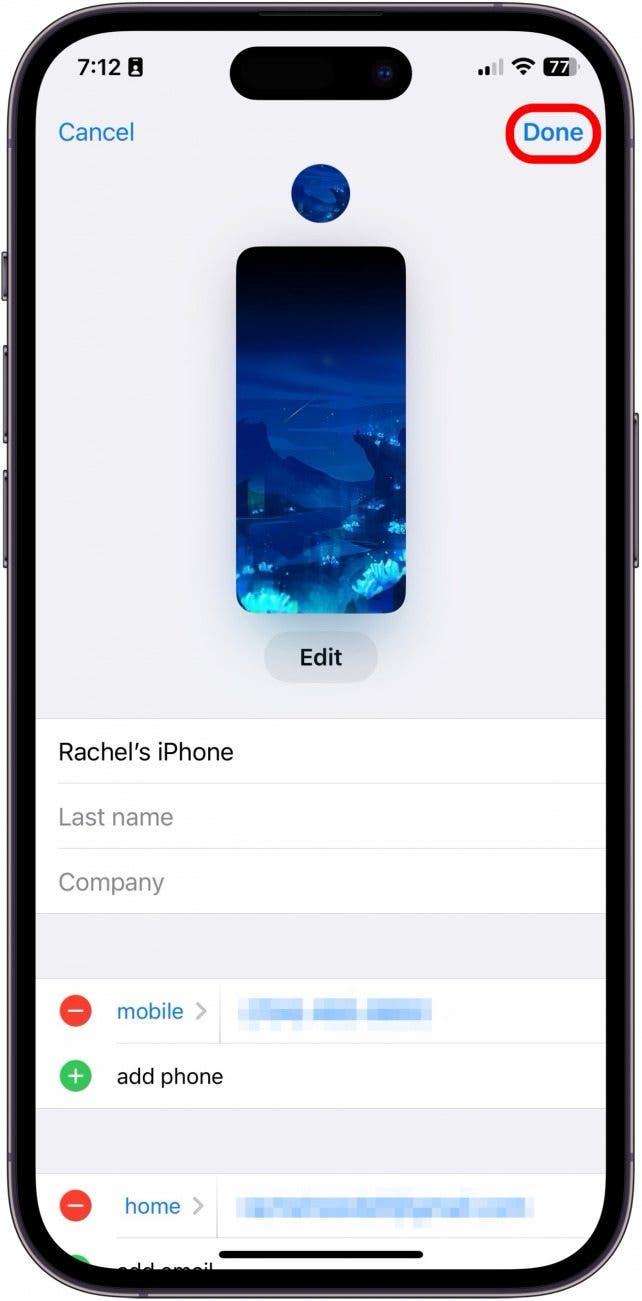The width and height of the screenshot is (642, 1301).
Task: Cancel editing the contact
Action: (96, 132)
